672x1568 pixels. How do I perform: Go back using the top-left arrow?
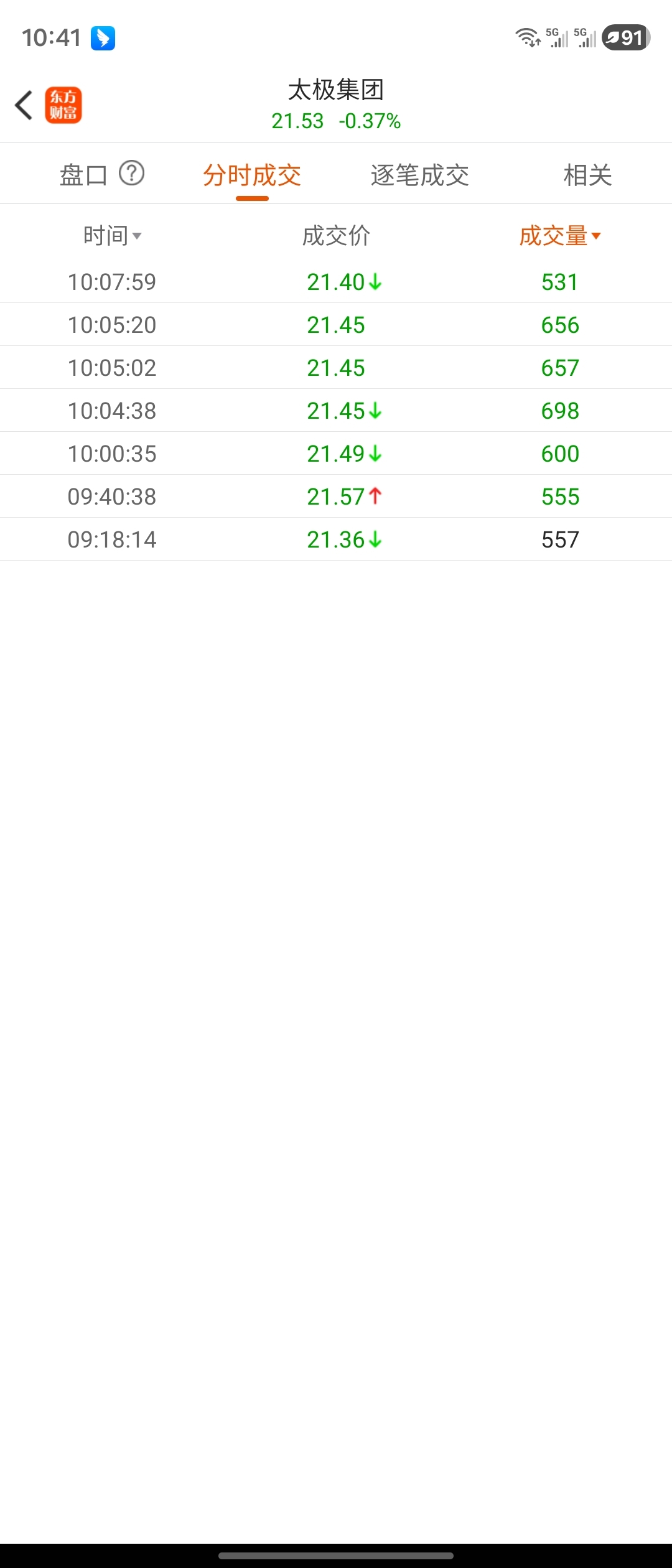point(24,105)
